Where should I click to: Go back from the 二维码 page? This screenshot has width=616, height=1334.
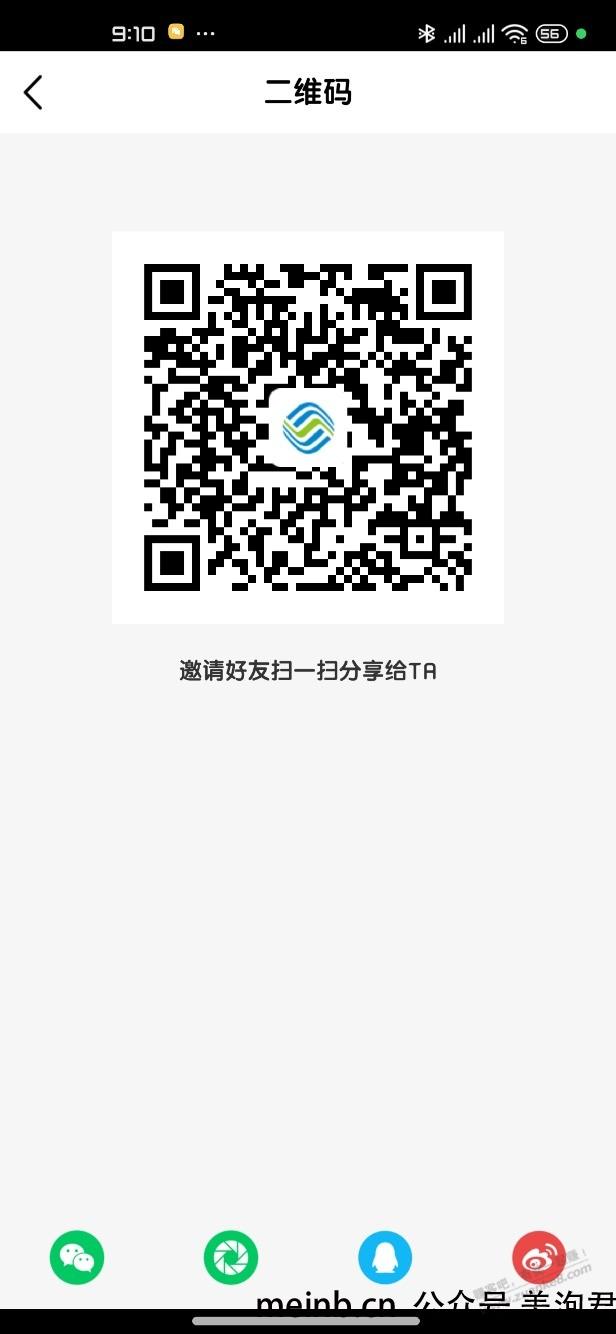(x=33, y=92)
